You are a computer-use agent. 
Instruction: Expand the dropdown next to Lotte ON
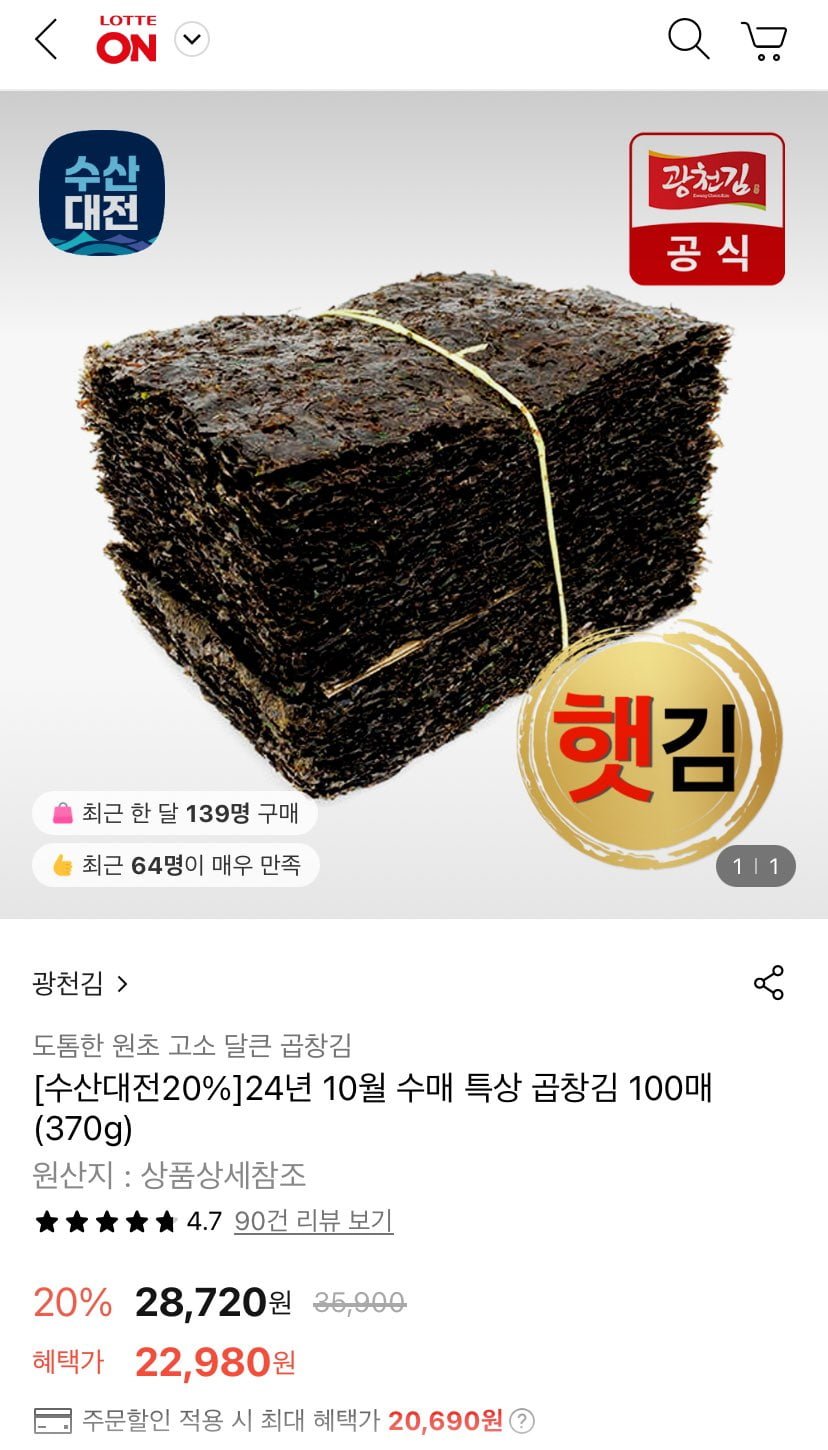point(192,40)
